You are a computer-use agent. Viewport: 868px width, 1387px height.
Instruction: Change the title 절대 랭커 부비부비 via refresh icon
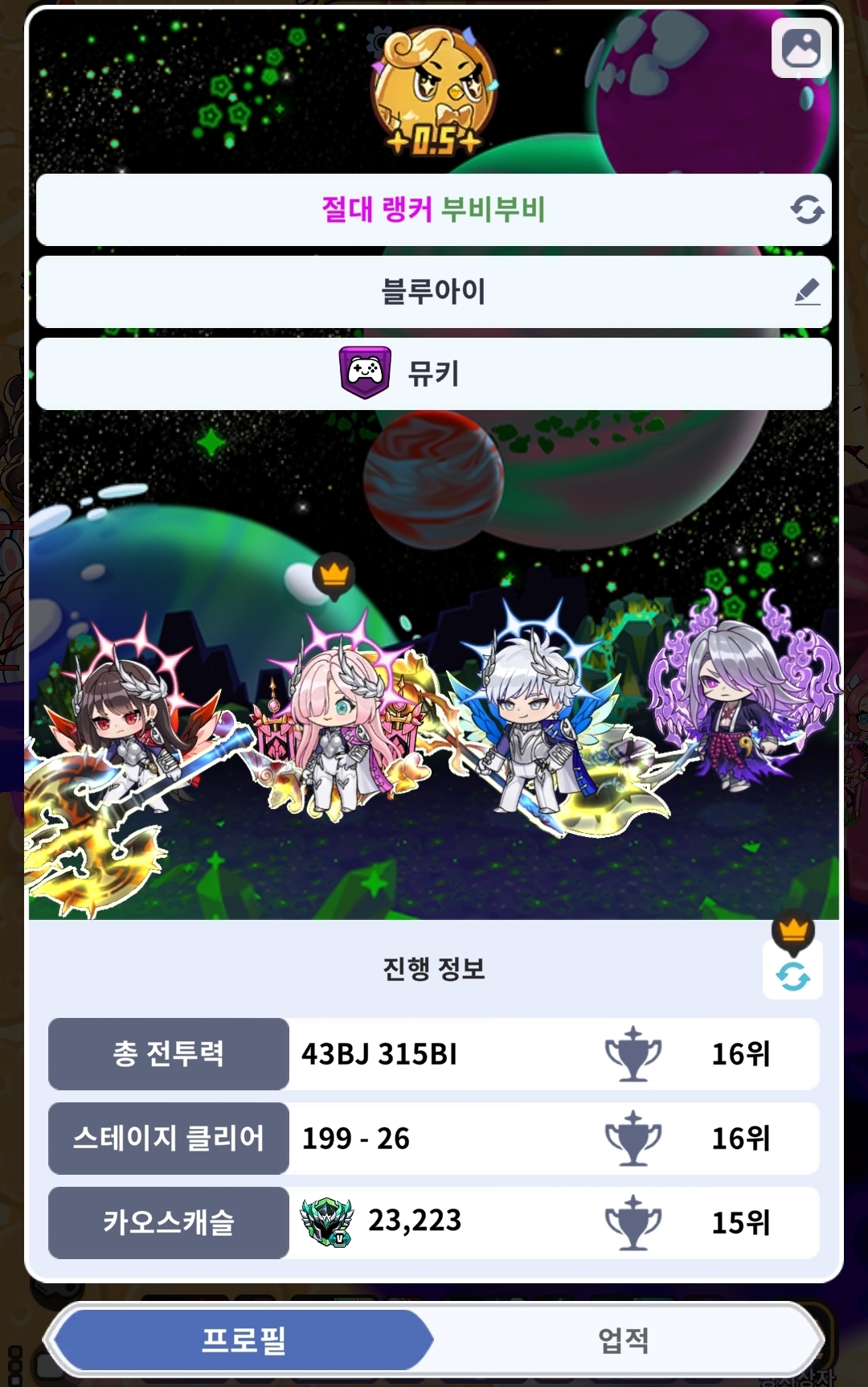click(x=806, y=210)
